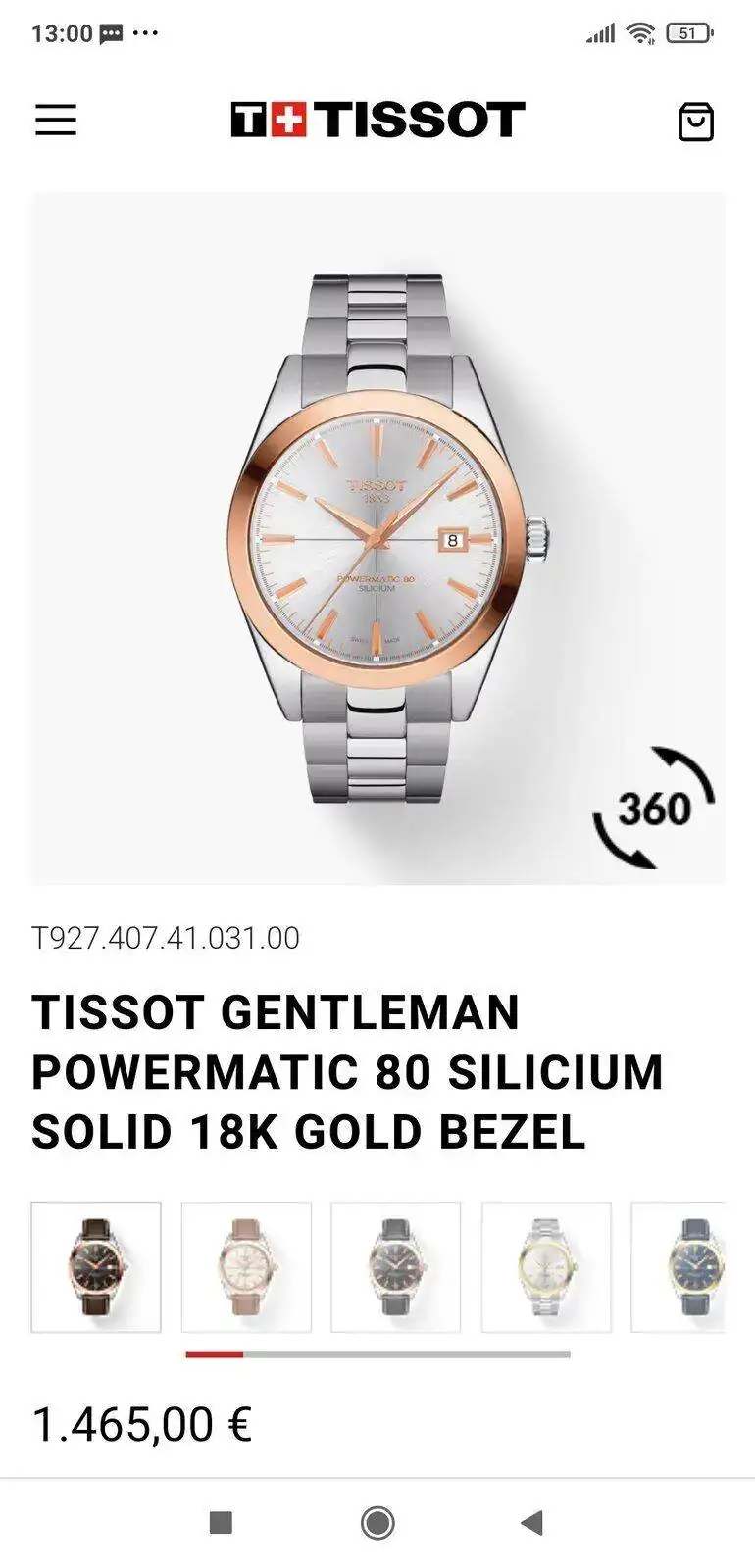This screenshot has height=1568, width=755.
Task: Select the pink leather strap variant
Action: pyautogui.click(x=246, y=1267)
